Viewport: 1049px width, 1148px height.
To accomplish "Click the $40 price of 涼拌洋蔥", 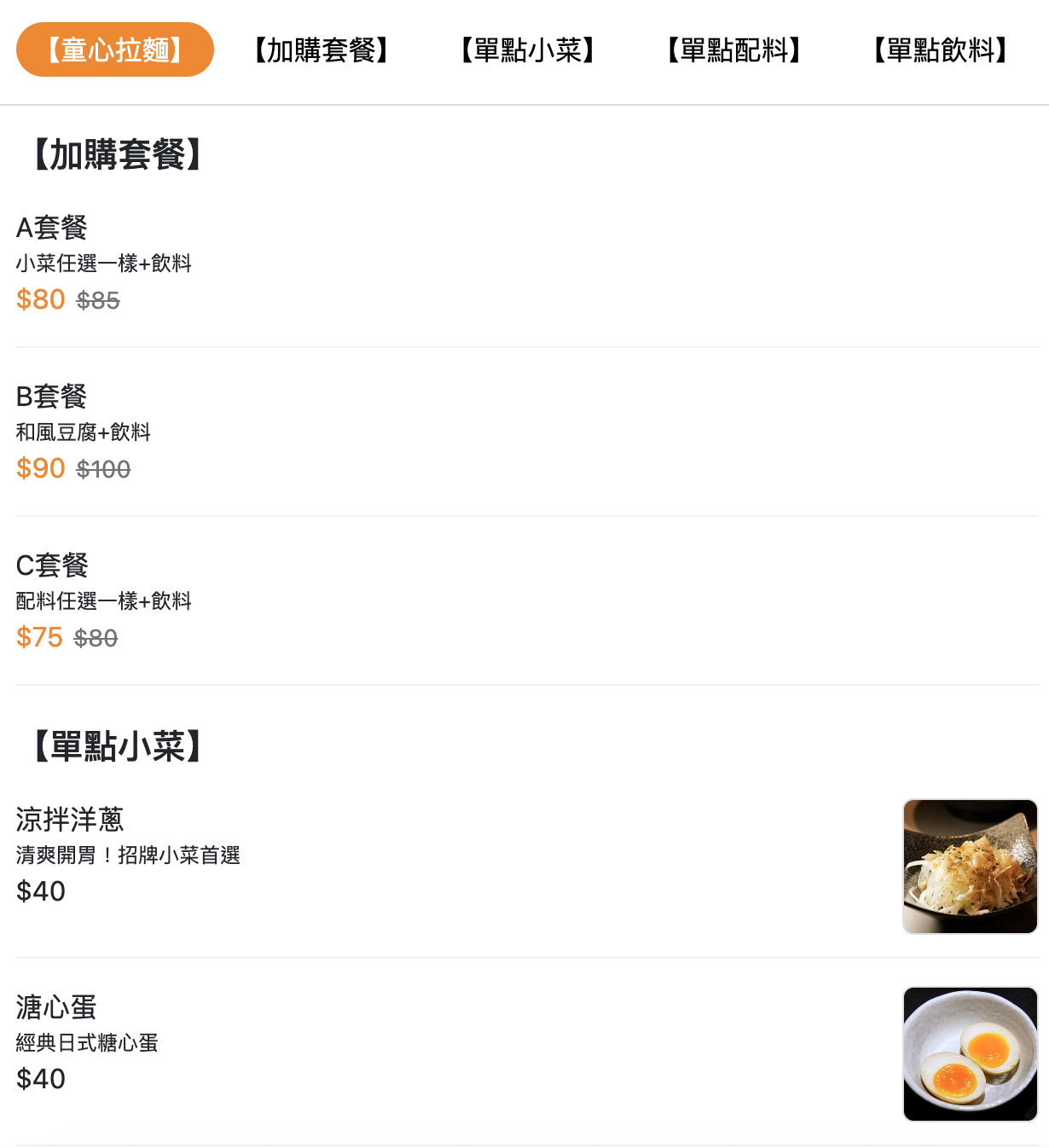I will [x=39, y=892].
